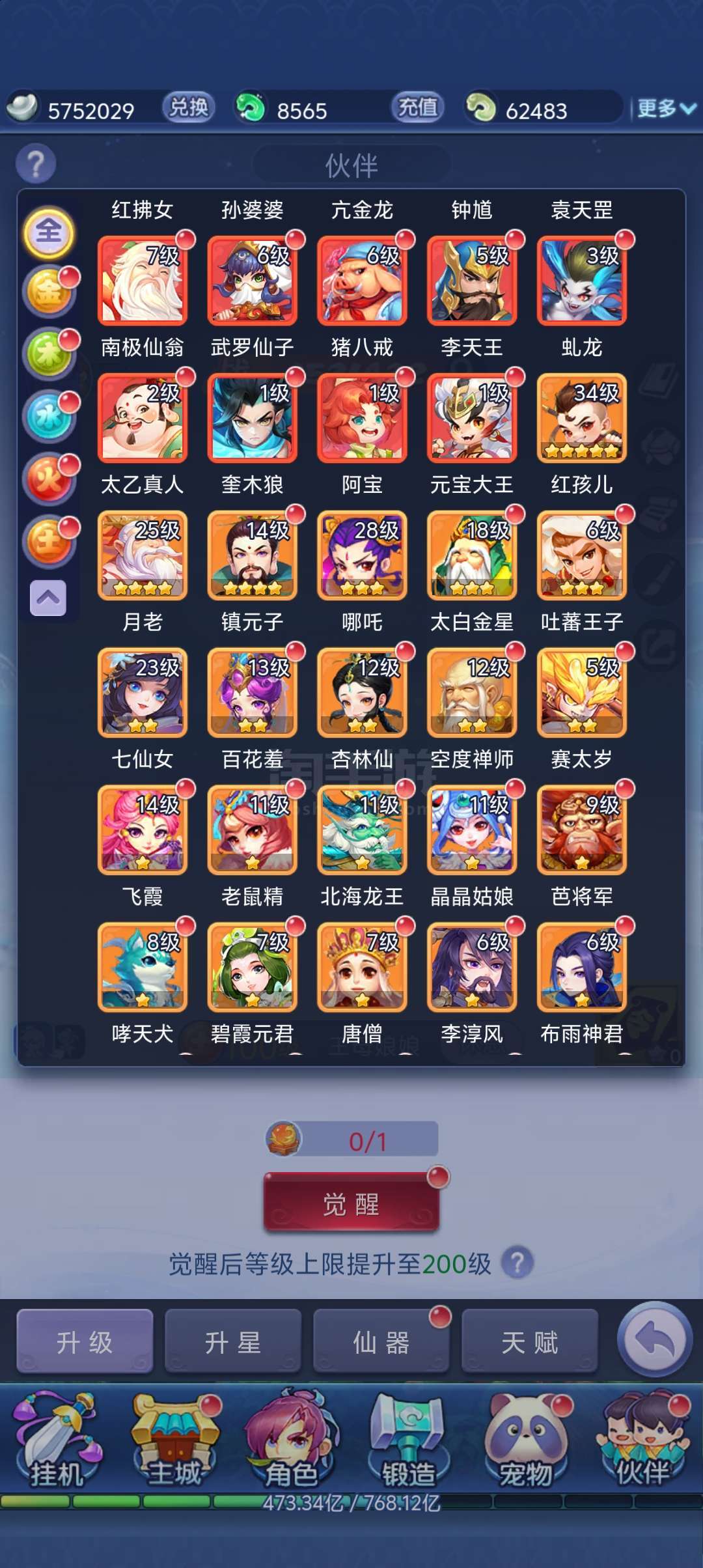Open the 充值 recharge button

click(x=418, y=107)
